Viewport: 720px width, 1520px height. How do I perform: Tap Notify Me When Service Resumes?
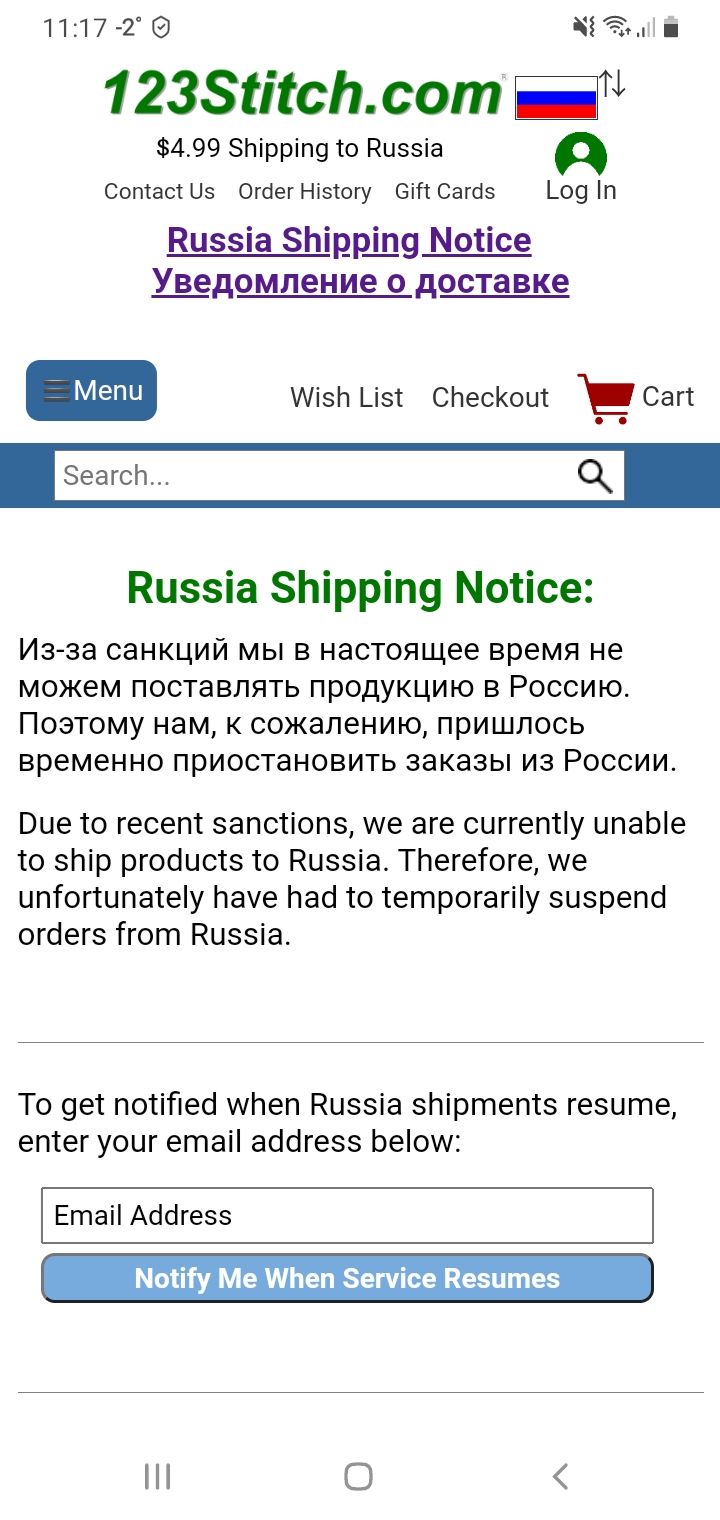(x=347, y=1278)
